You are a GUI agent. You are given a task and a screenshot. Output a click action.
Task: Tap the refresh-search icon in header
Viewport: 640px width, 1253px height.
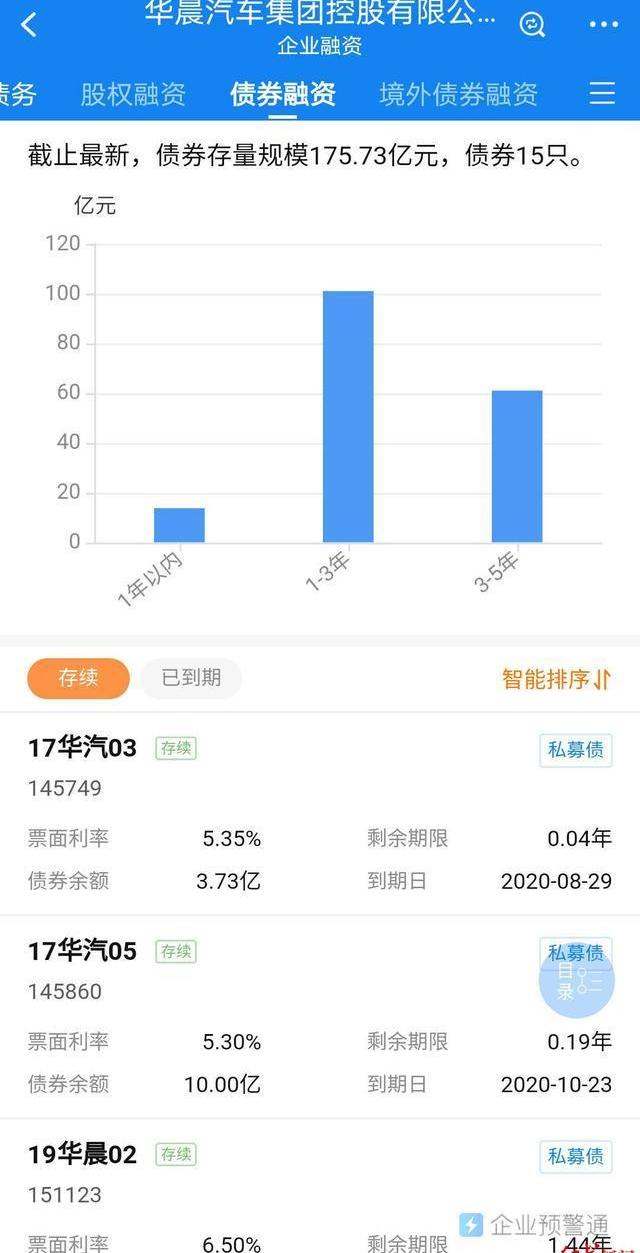[x=533, y=25]
